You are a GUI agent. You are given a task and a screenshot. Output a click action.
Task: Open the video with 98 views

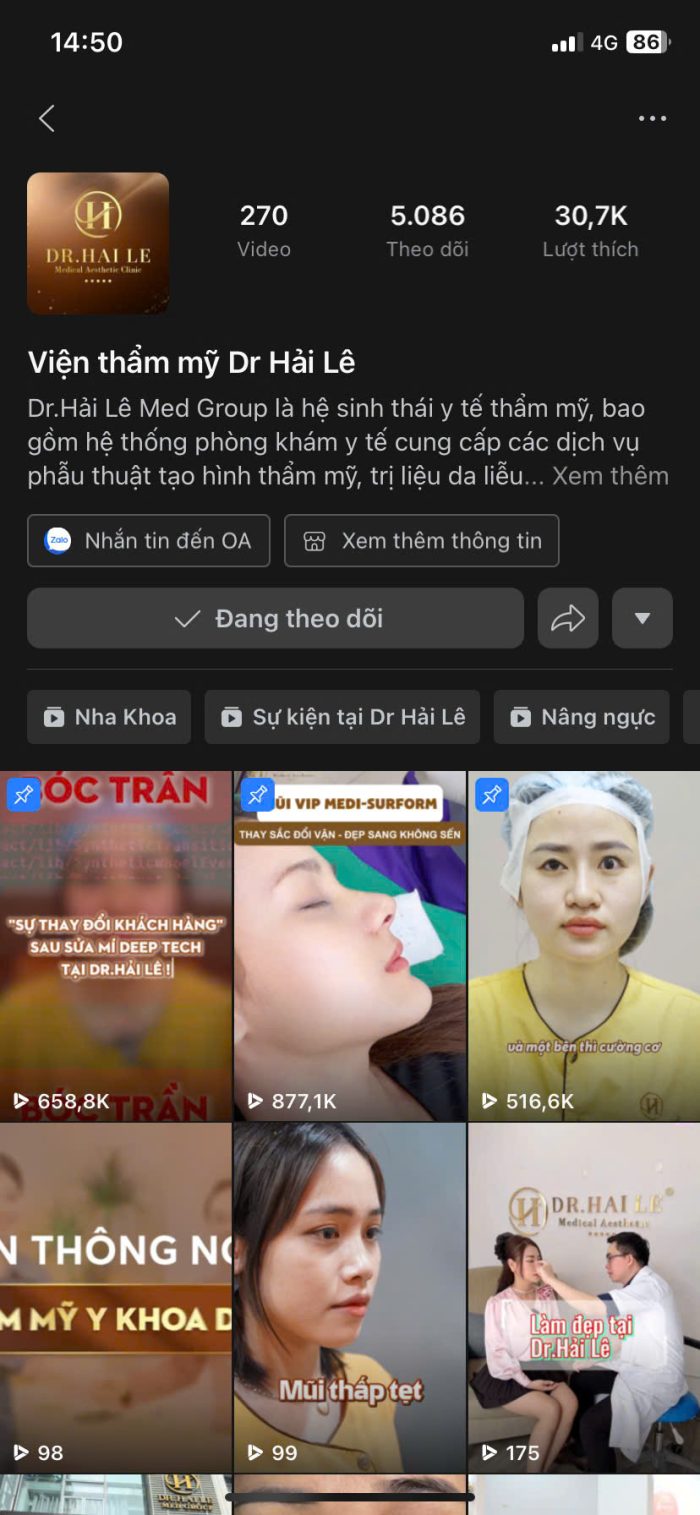[115, 1297]
